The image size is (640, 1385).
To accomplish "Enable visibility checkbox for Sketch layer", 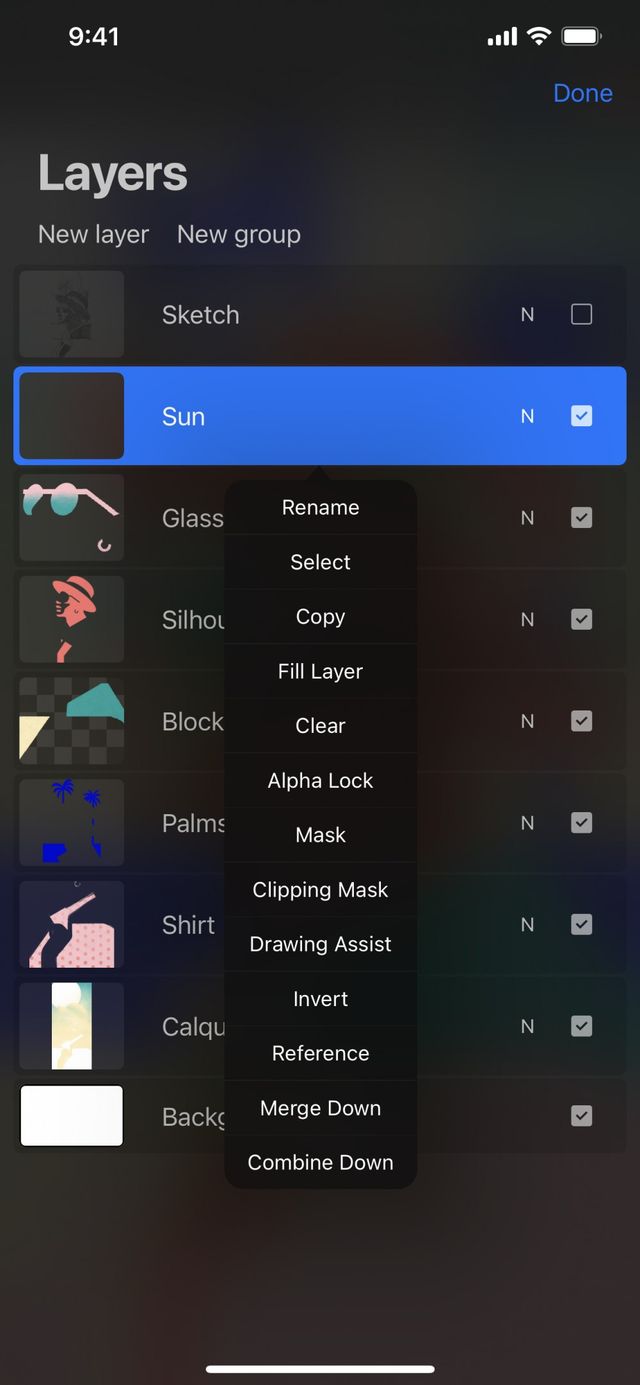I will point(581,314).
